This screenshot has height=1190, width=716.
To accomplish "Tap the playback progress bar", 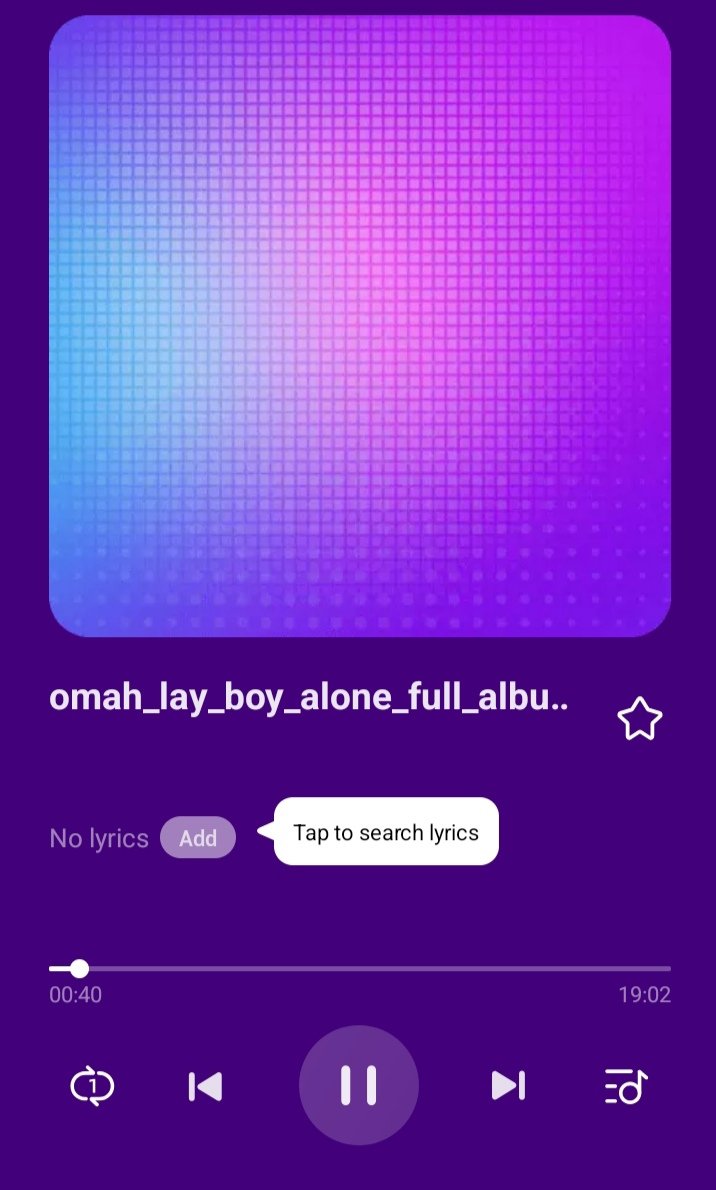I will [360, 968].
